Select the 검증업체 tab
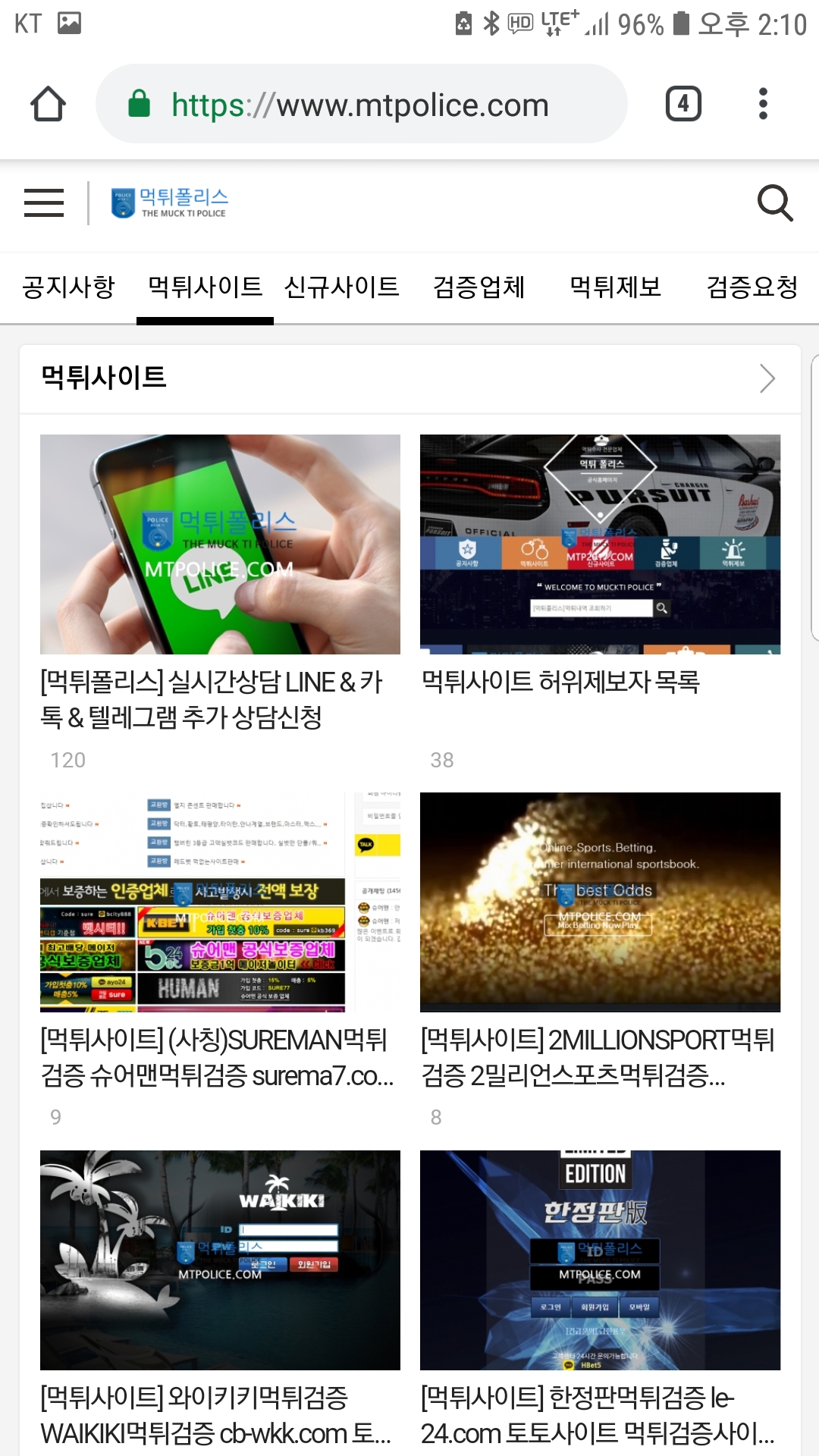The width and height of the screenshot is (819, 1456). pos(479,287)
